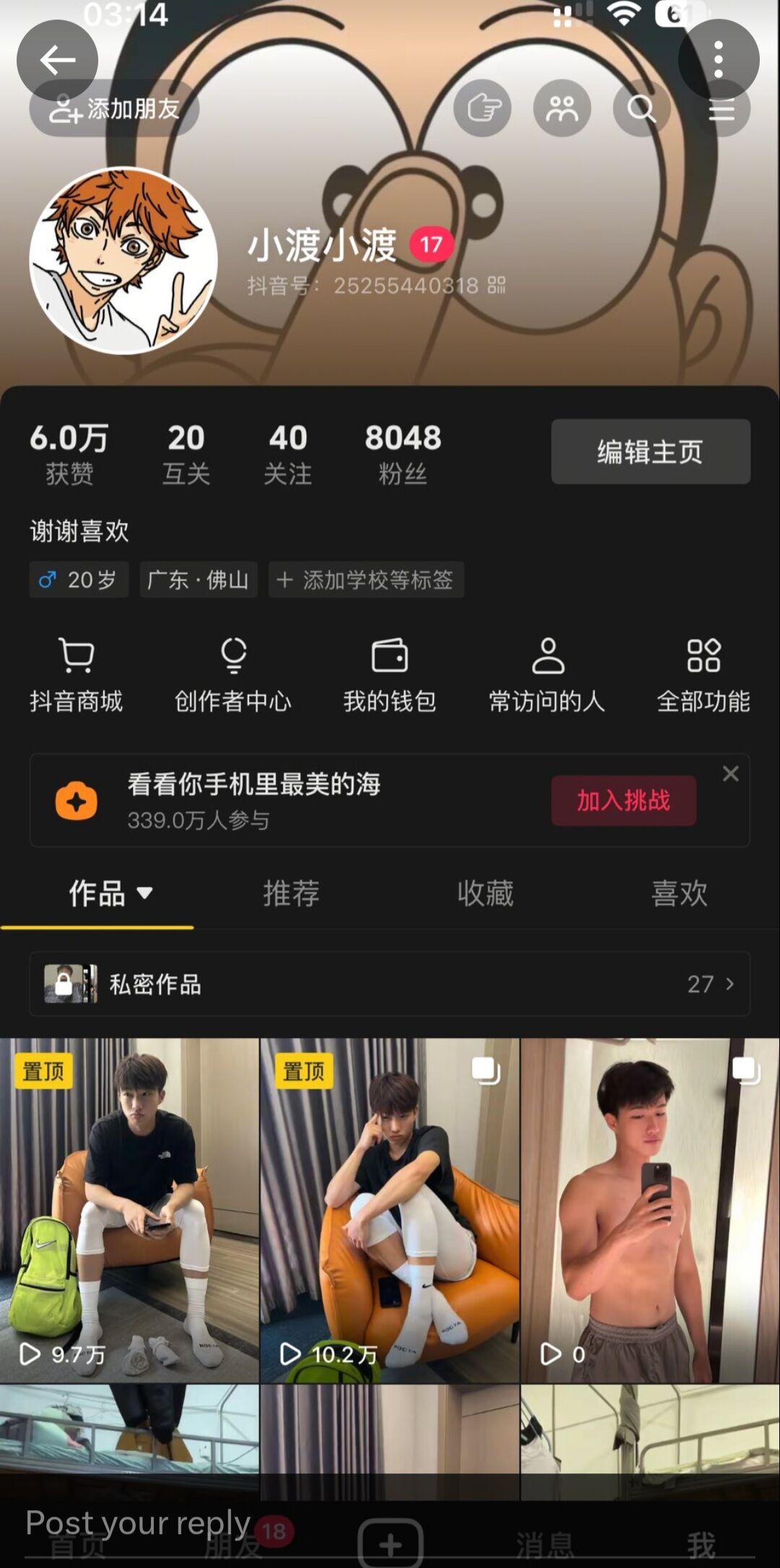
Task: Open the search magnifier icon
Action: click(x=641, y=108)
